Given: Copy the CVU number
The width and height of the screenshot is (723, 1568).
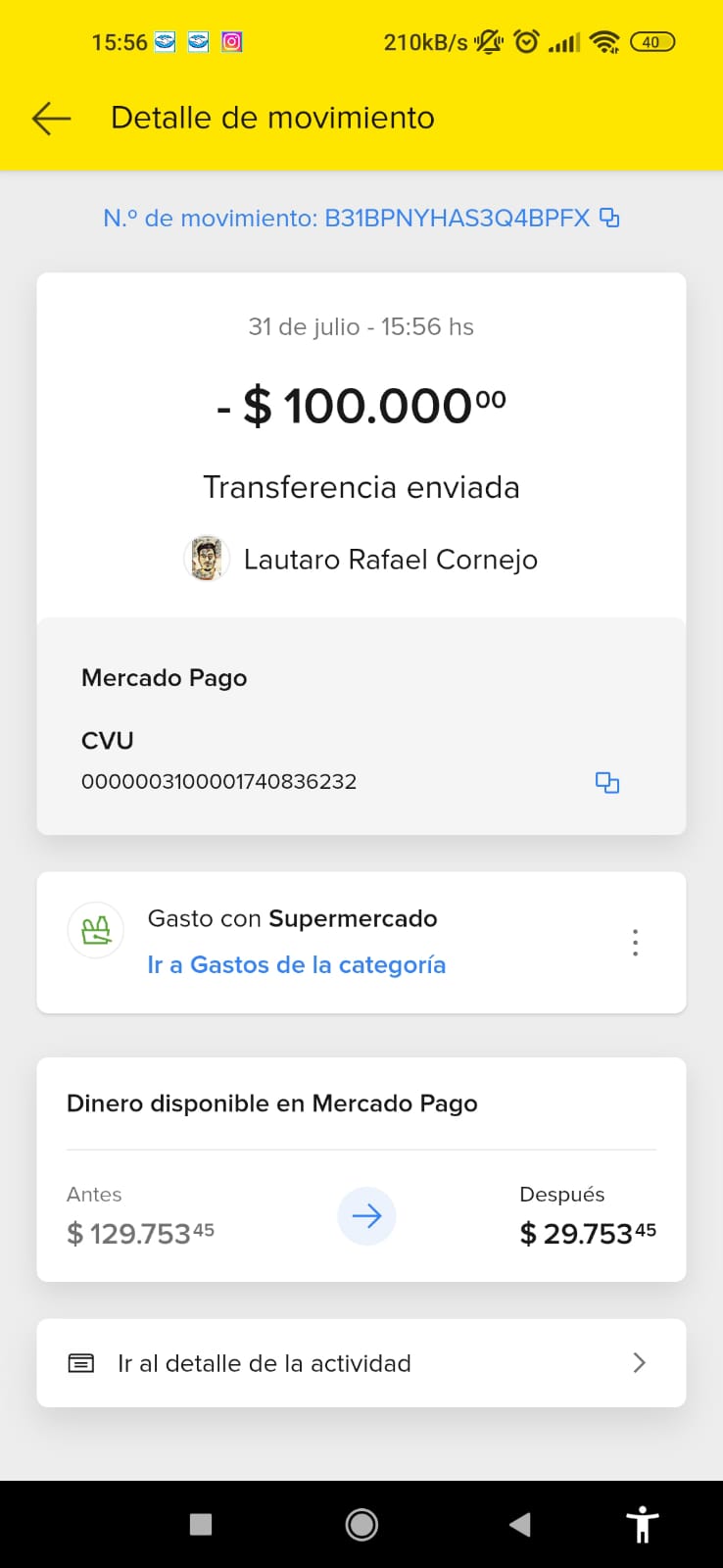Looking at the screenshot, I should 607,782.
